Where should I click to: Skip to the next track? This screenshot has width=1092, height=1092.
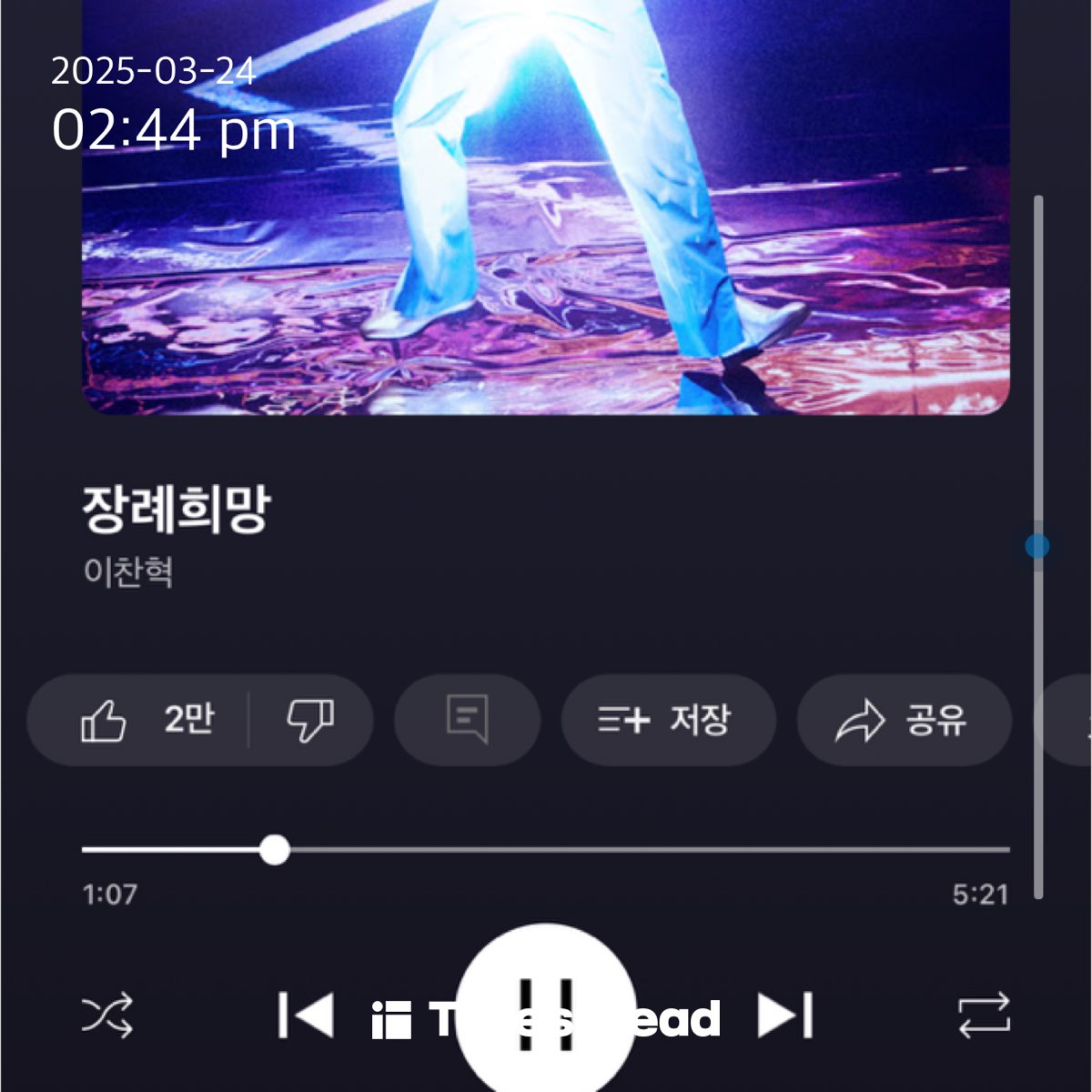785,1015
